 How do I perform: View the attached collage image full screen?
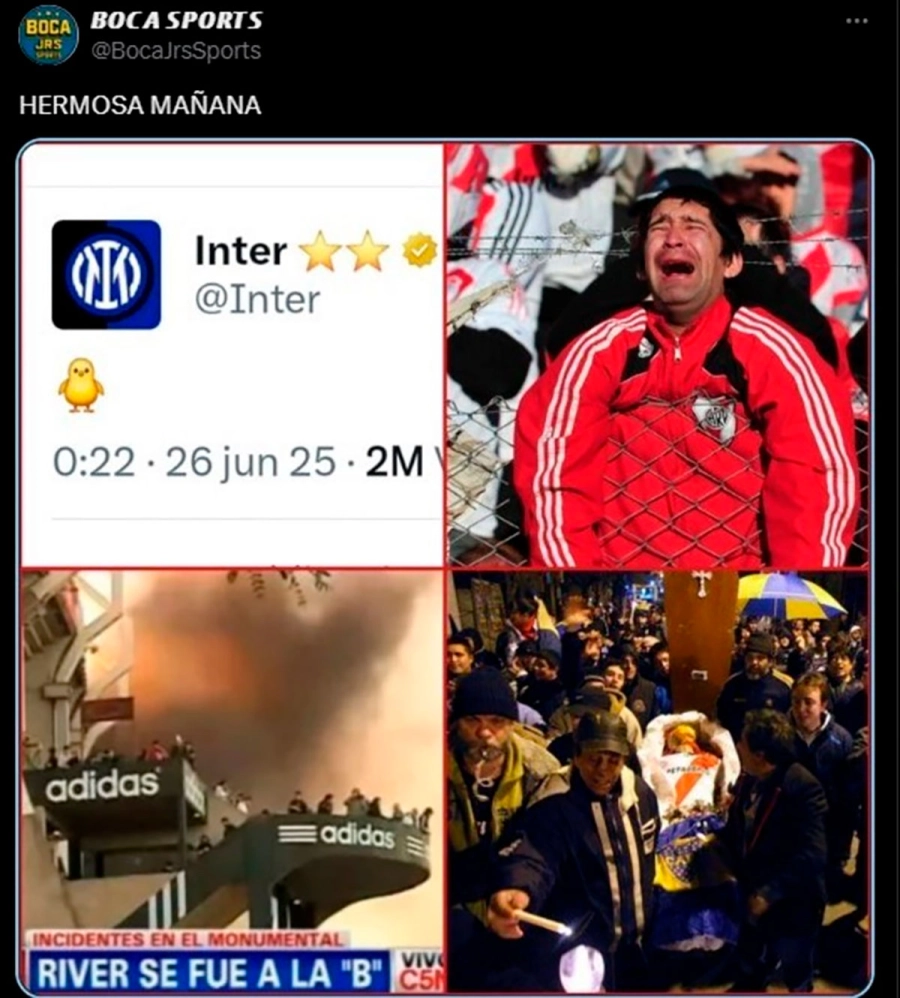point(445,567)
